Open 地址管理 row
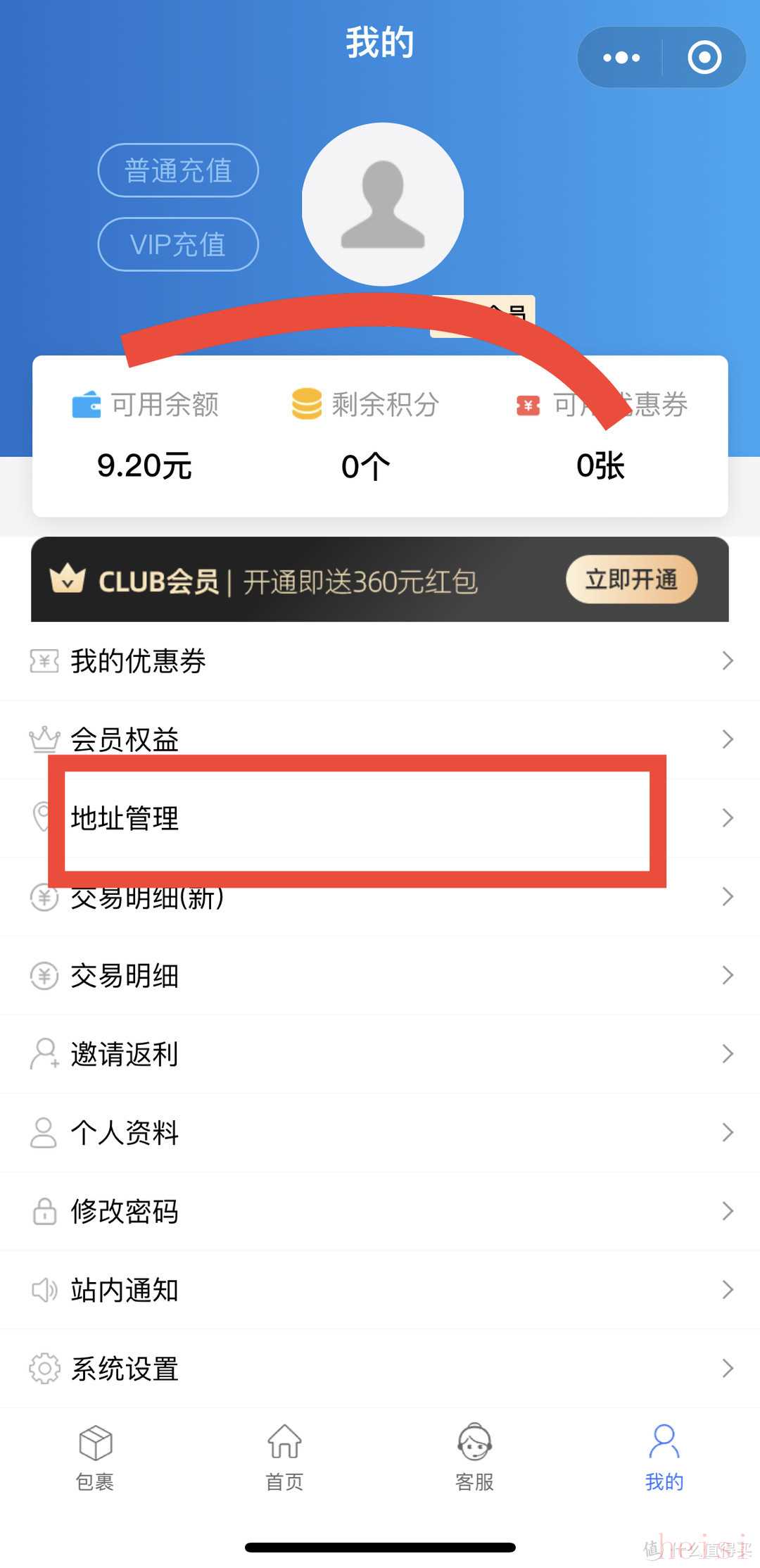 [380, 818]
